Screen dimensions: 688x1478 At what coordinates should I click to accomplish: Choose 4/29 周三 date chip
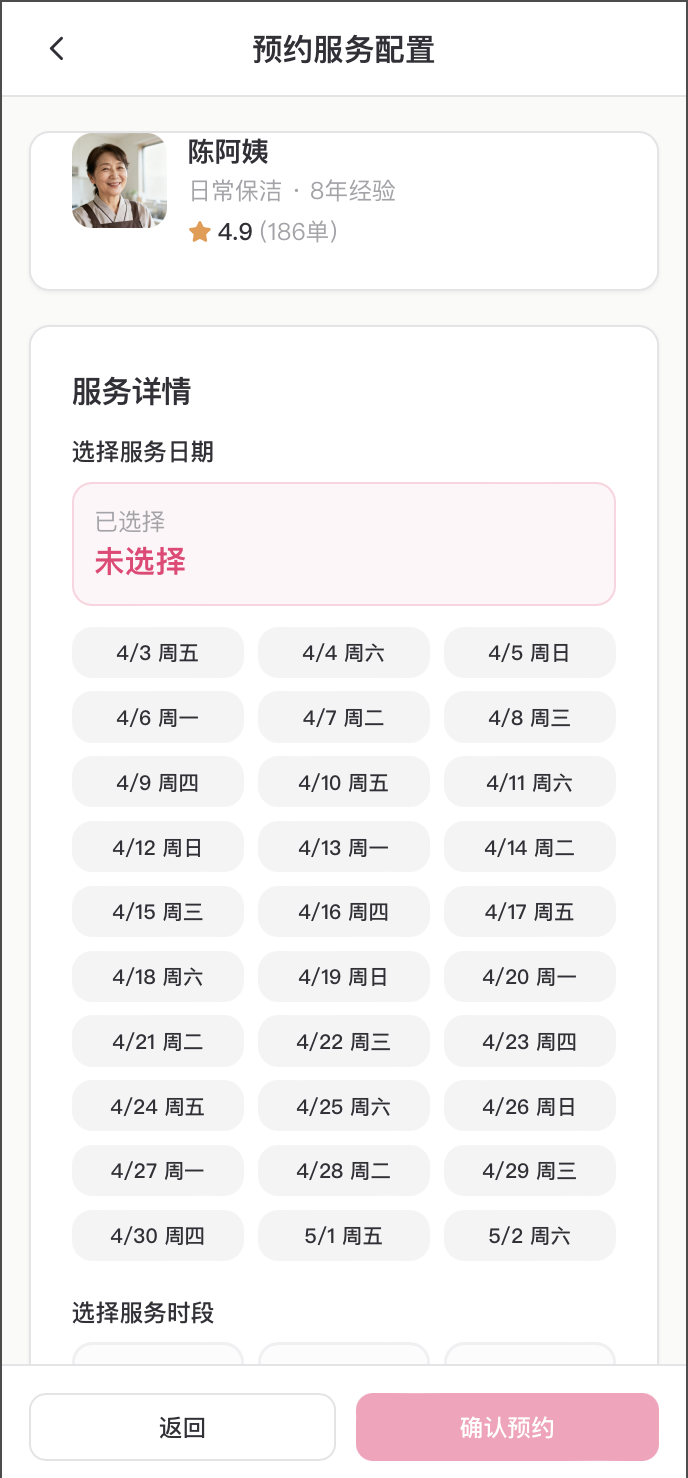coord(529,1171)
